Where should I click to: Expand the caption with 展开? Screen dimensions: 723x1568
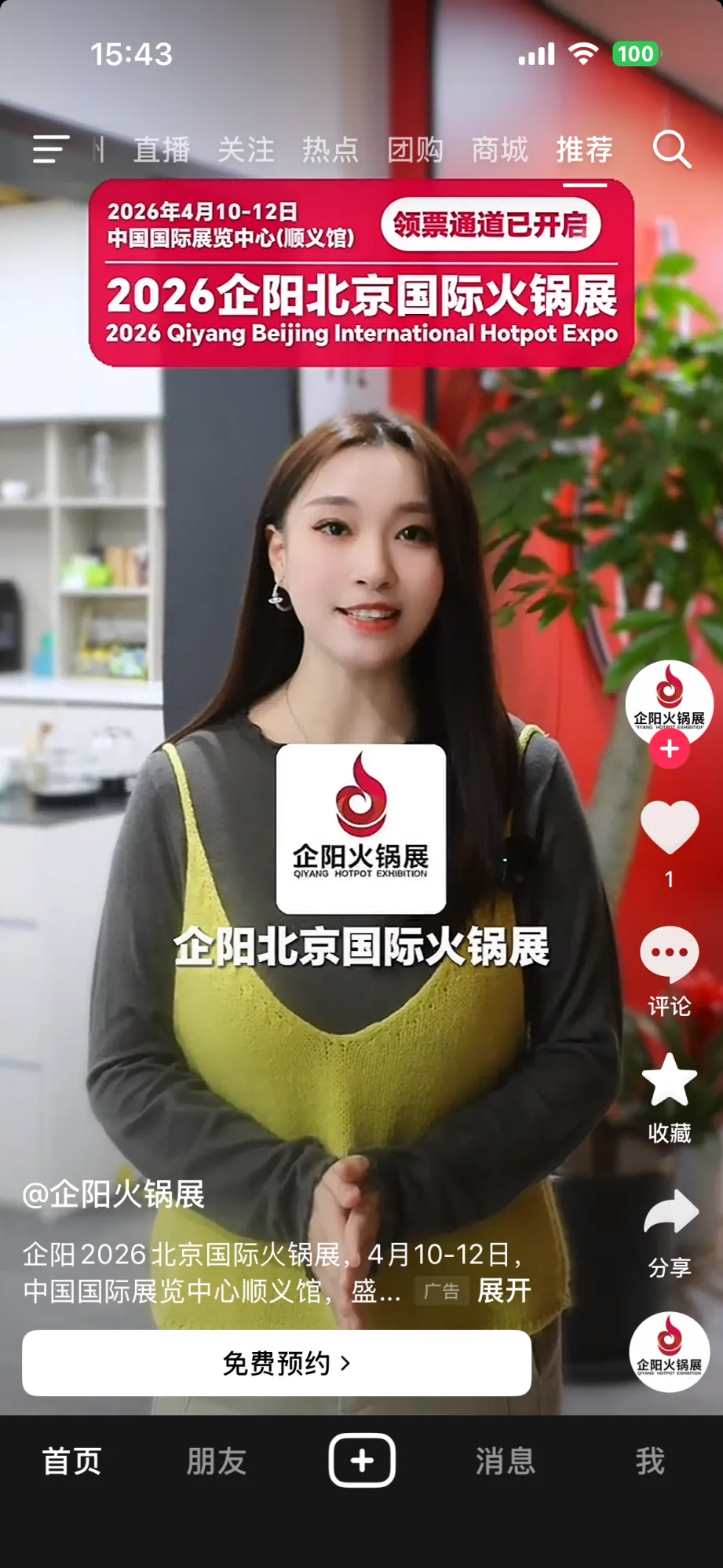pos(504,1290)
